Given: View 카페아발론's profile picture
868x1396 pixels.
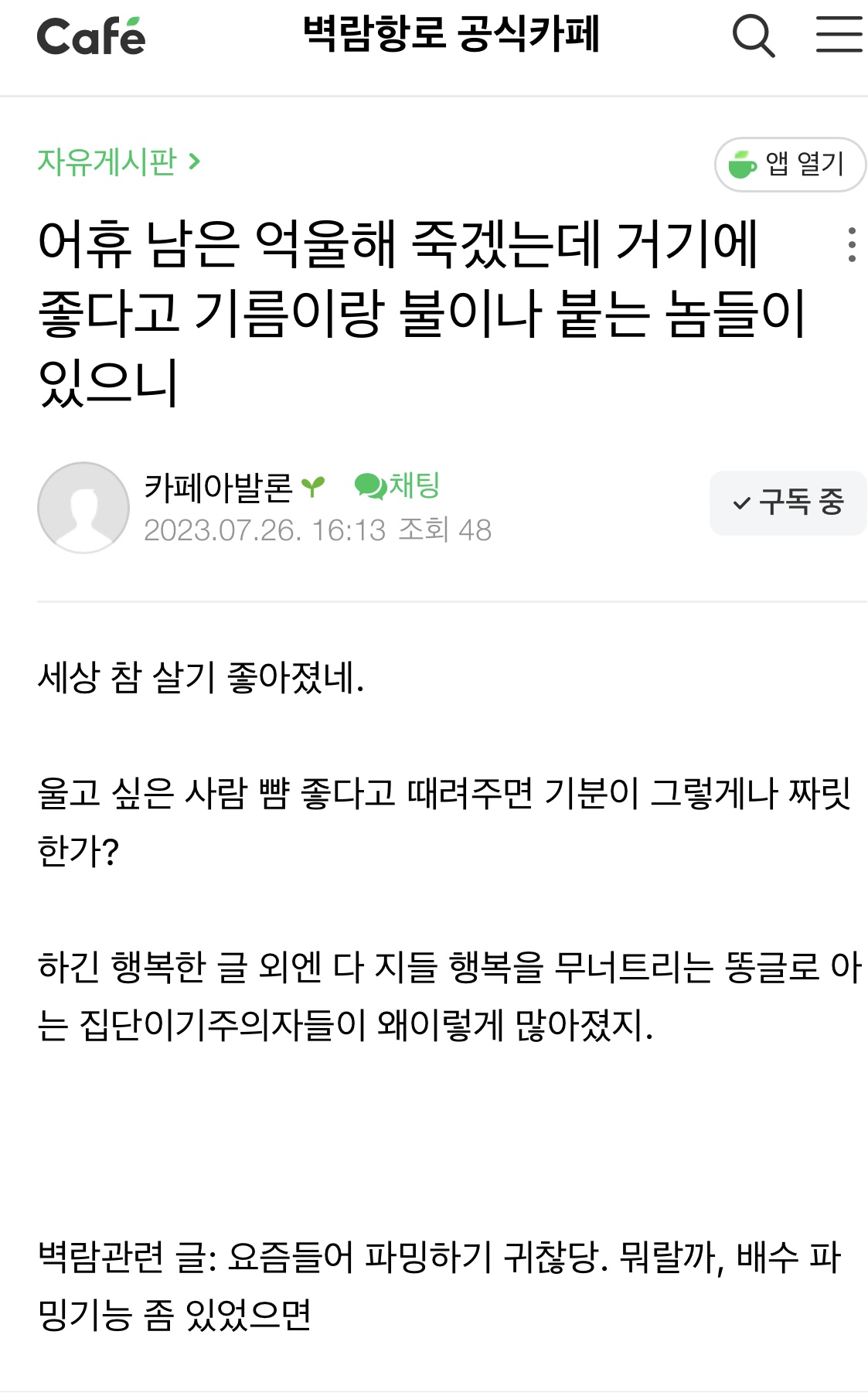Looking at the screenshot, I should coord(83,508).
